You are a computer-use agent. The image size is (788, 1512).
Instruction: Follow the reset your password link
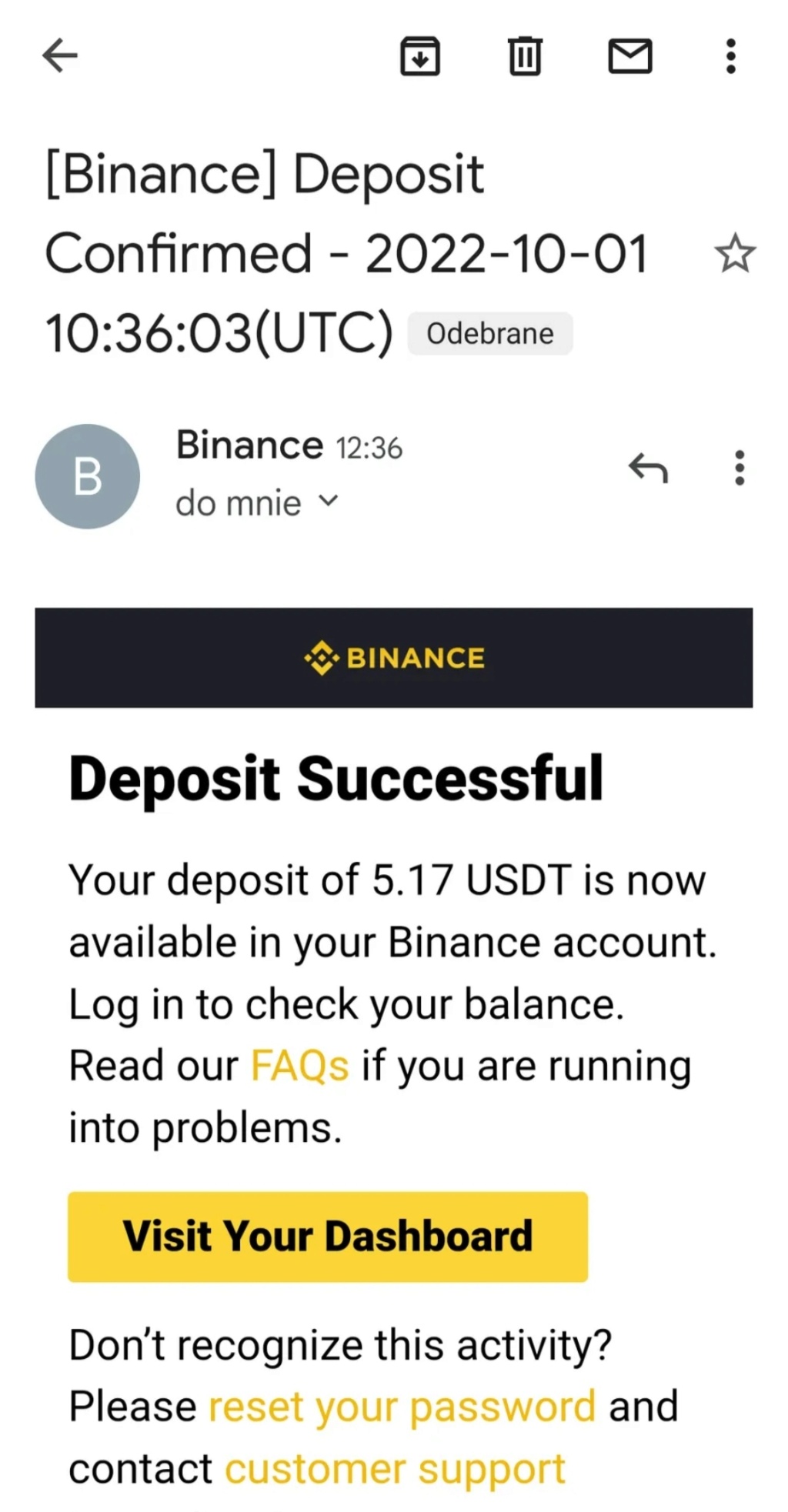click(402, 1407)
